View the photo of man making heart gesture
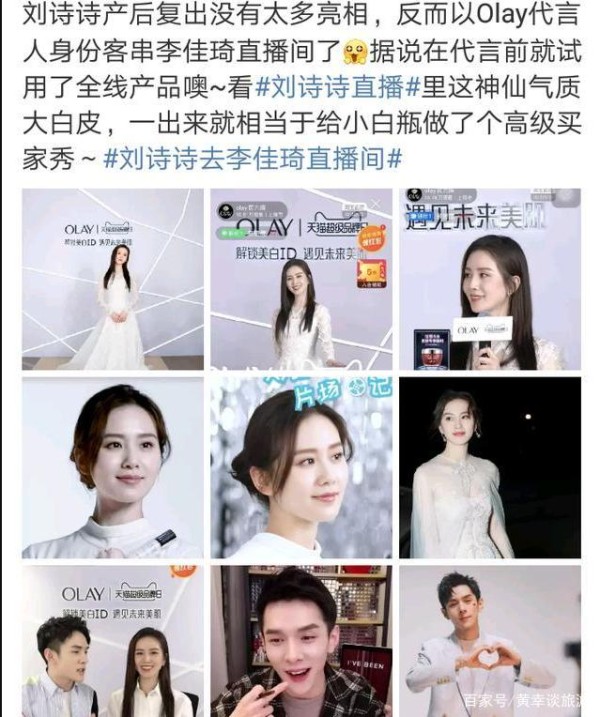Image resolution: width=600 pixels, height=717 pixels. tap(489, 641)
